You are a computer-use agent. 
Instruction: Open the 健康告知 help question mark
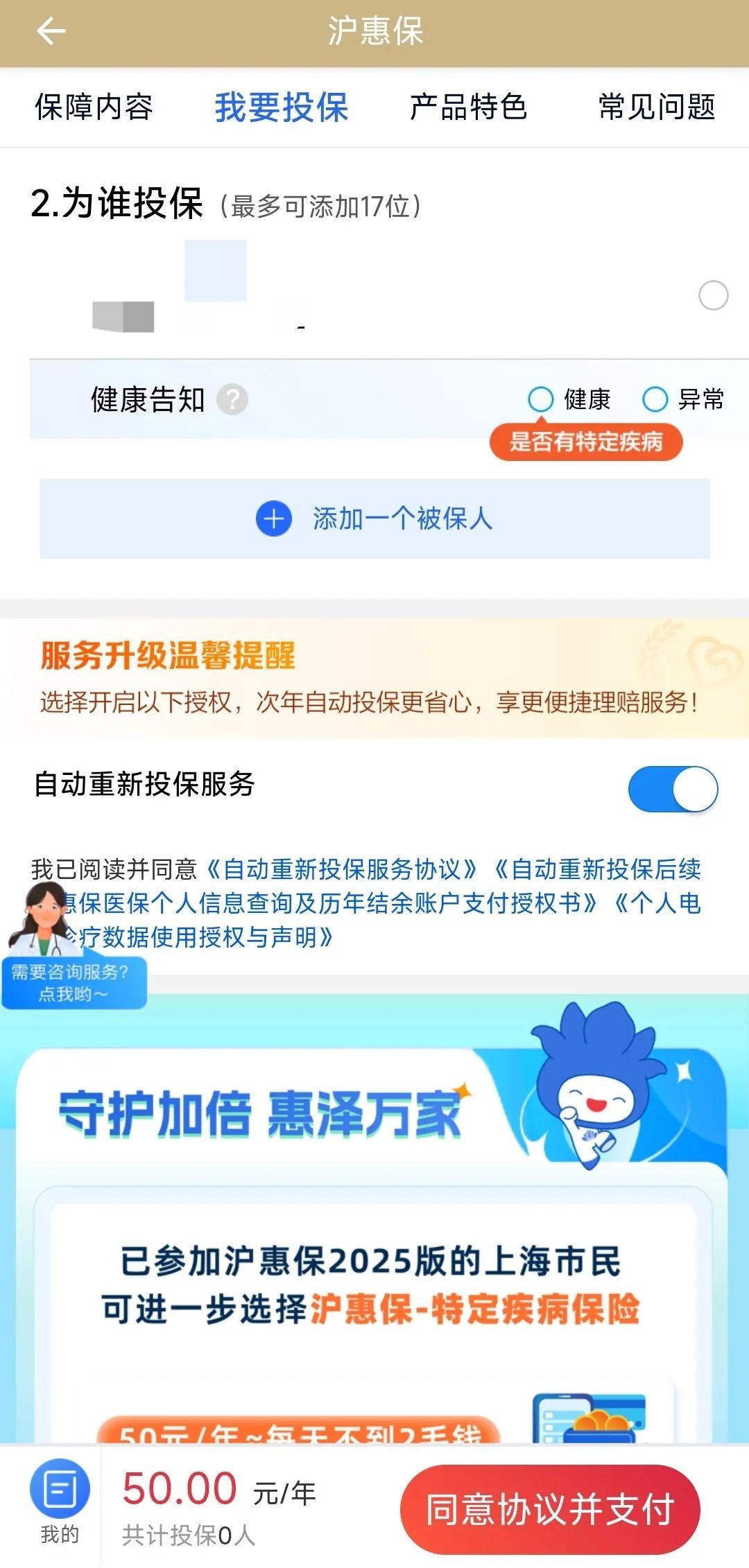point(232,400)
